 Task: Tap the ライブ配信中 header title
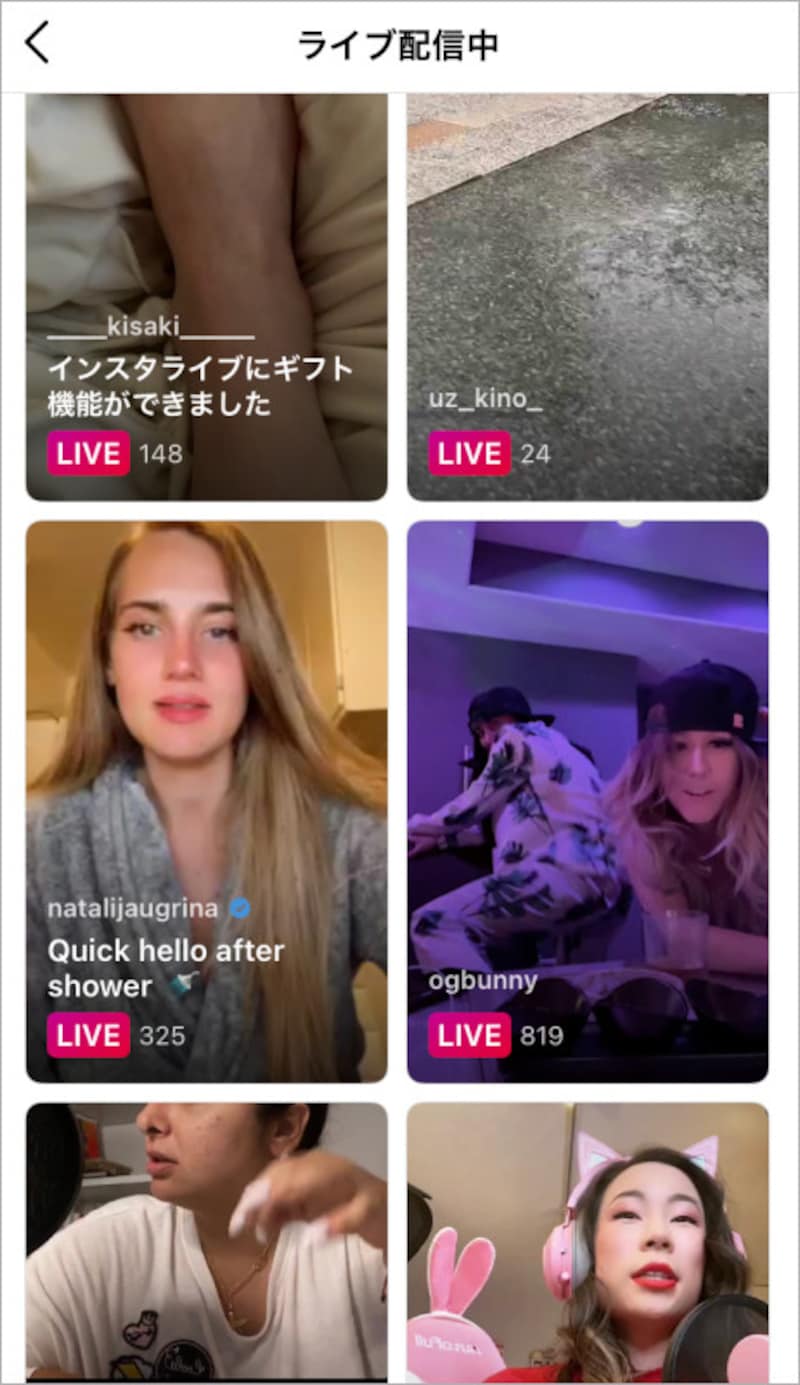coord(399,44)
